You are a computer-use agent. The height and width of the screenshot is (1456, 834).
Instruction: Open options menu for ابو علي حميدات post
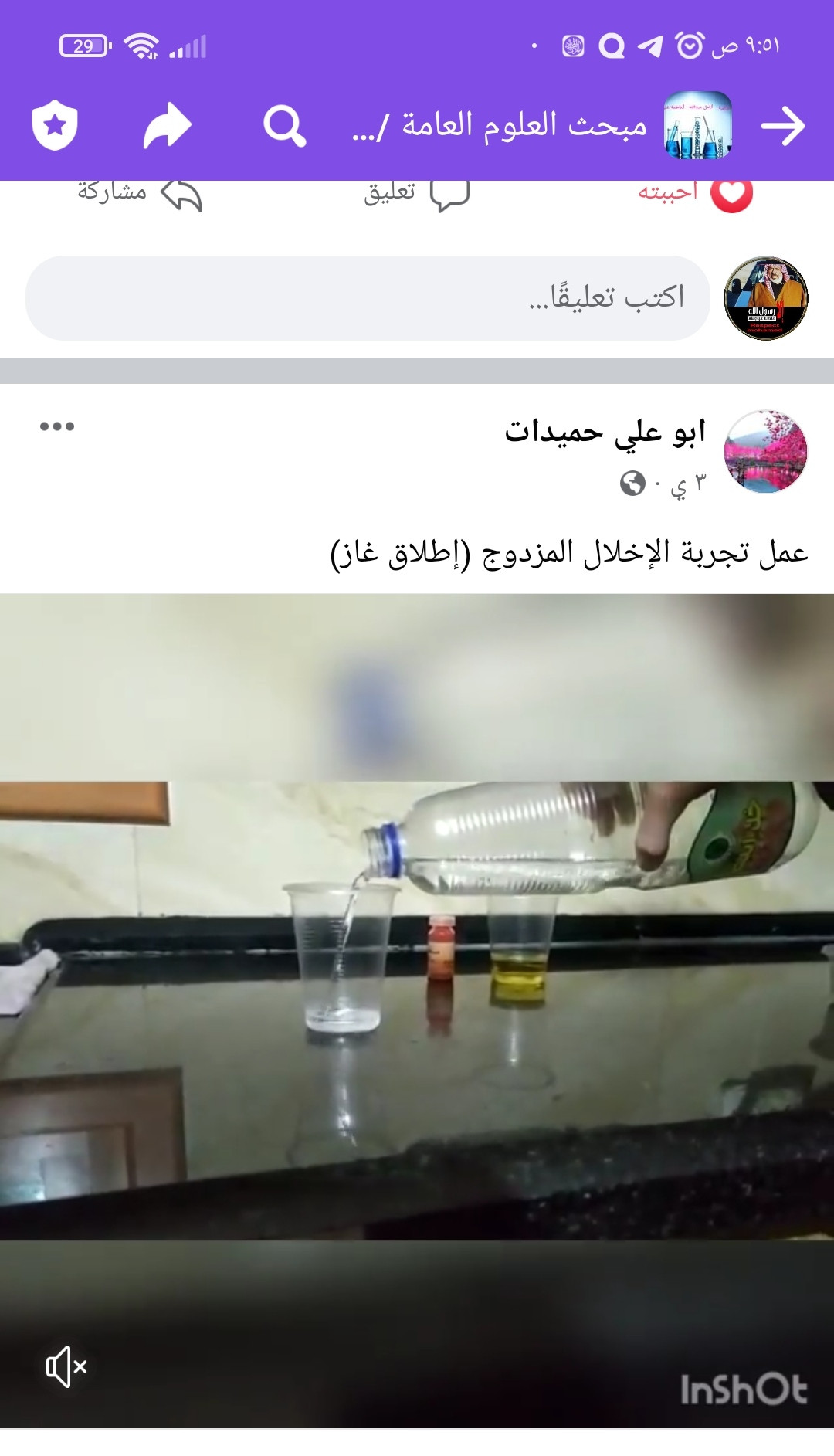(57, 426)
